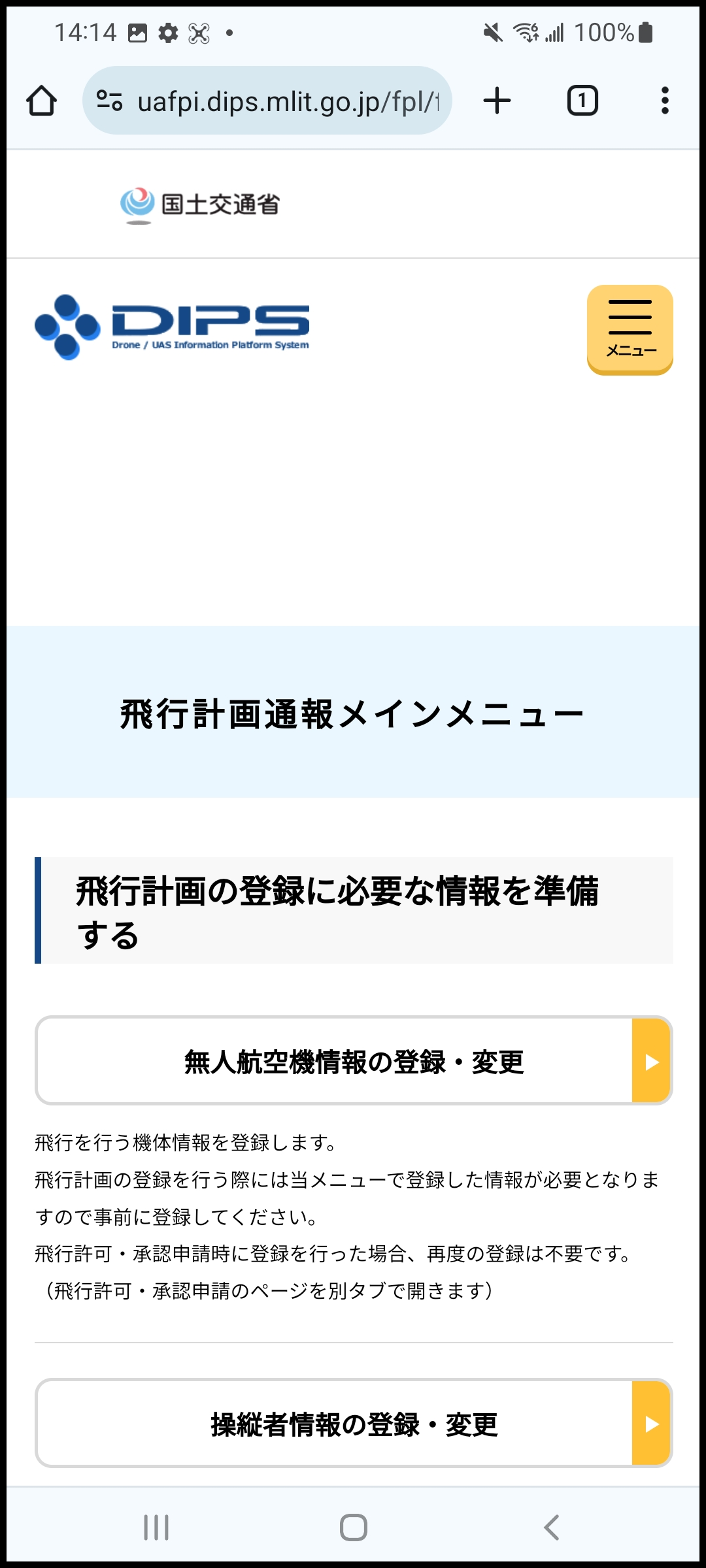
Task: Open 無人航空機情報の登録・変更
Action: tap(354, 1061)
